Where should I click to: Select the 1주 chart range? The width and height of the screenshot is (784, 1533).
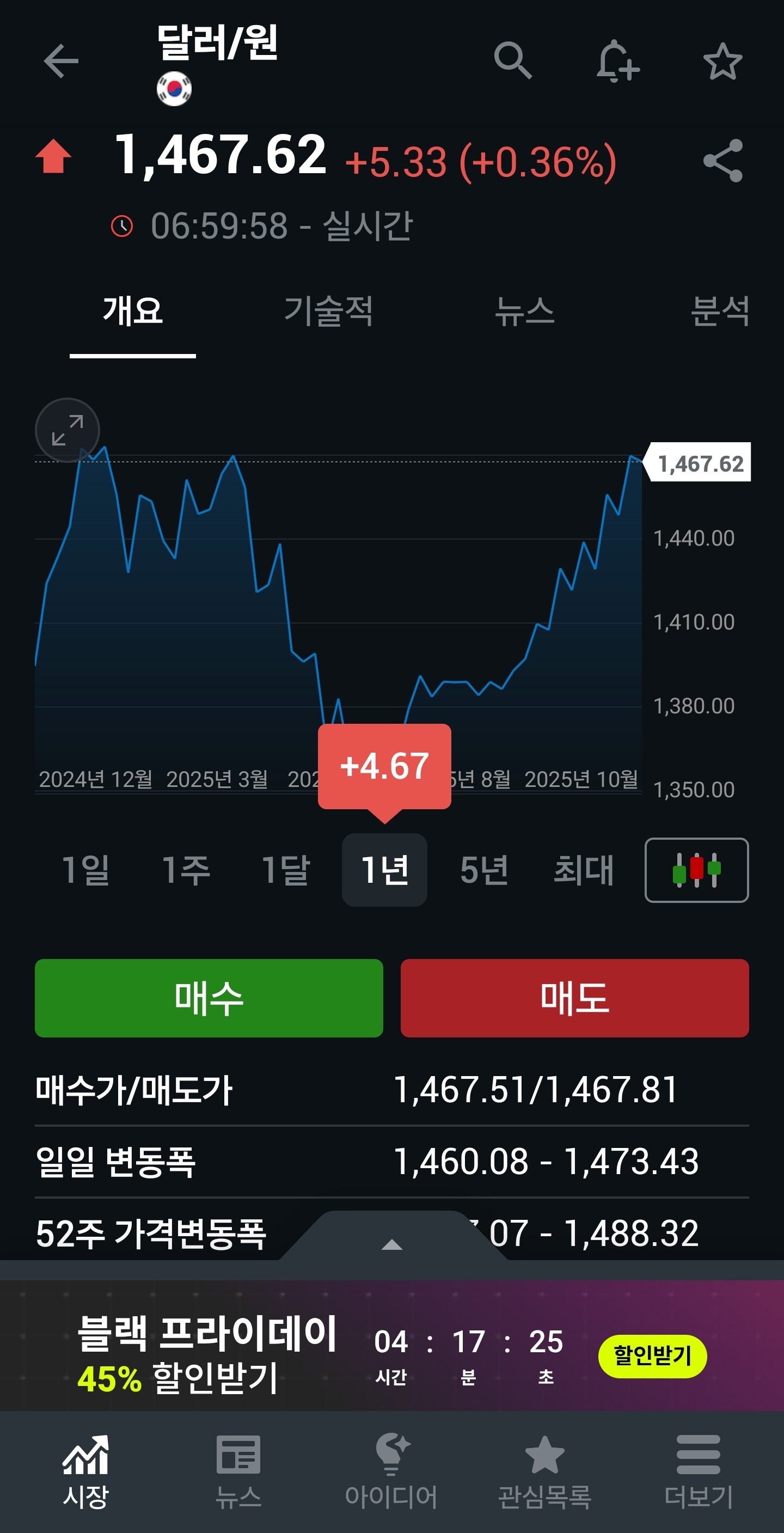(186, 870)
